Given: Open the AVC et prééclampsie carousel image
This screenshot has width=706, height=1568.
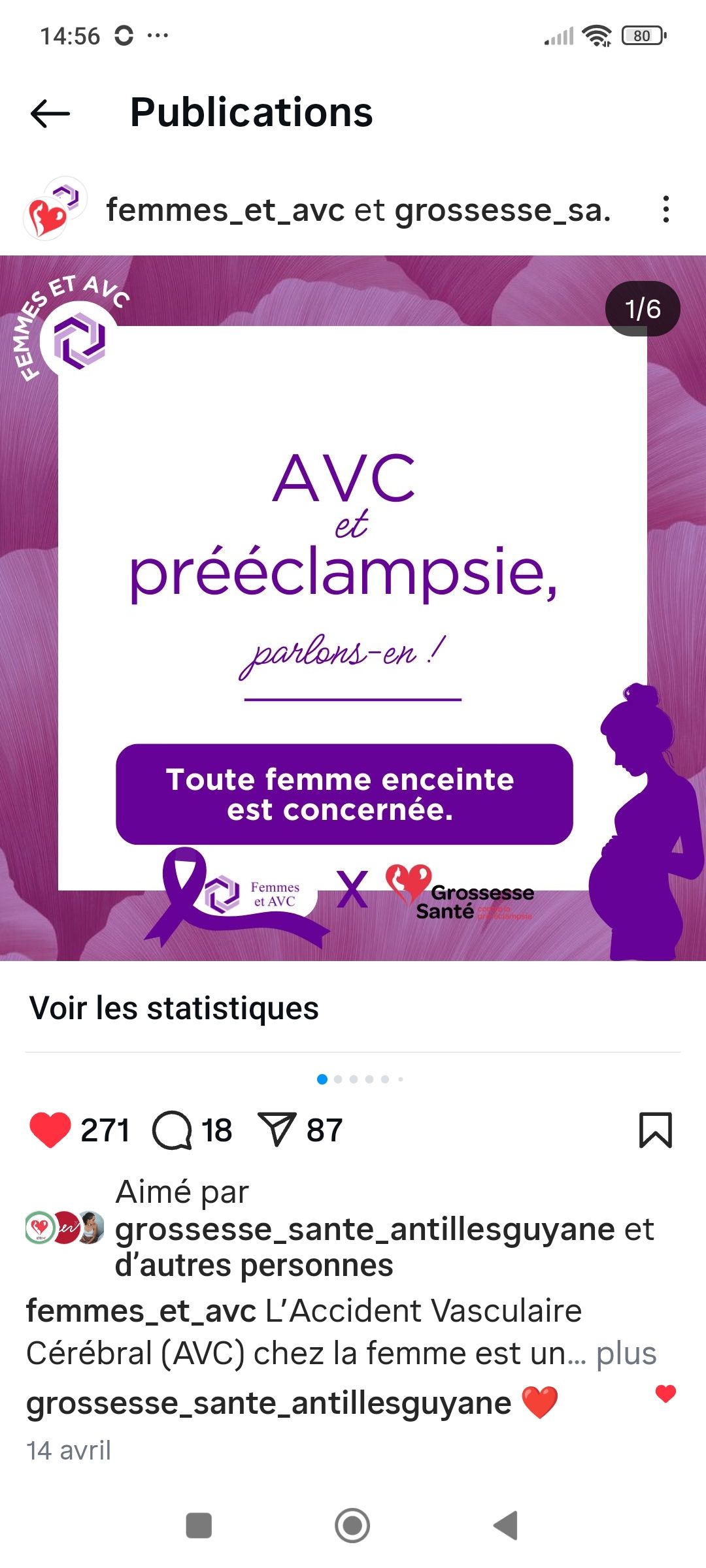Looking at the screenshot, I should coord(353,608).
